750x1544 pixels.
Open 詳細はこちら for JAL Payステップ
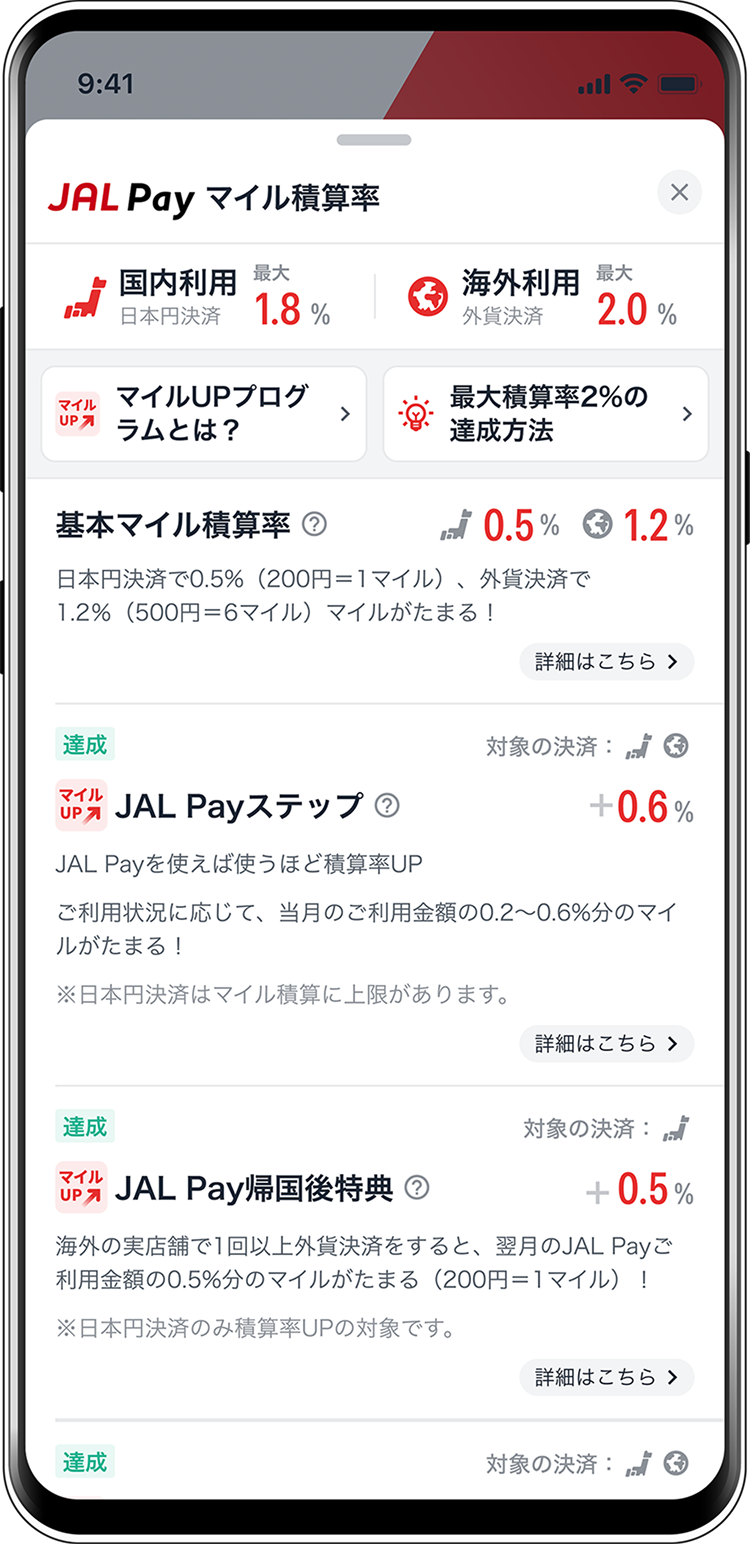(606, 1043)
